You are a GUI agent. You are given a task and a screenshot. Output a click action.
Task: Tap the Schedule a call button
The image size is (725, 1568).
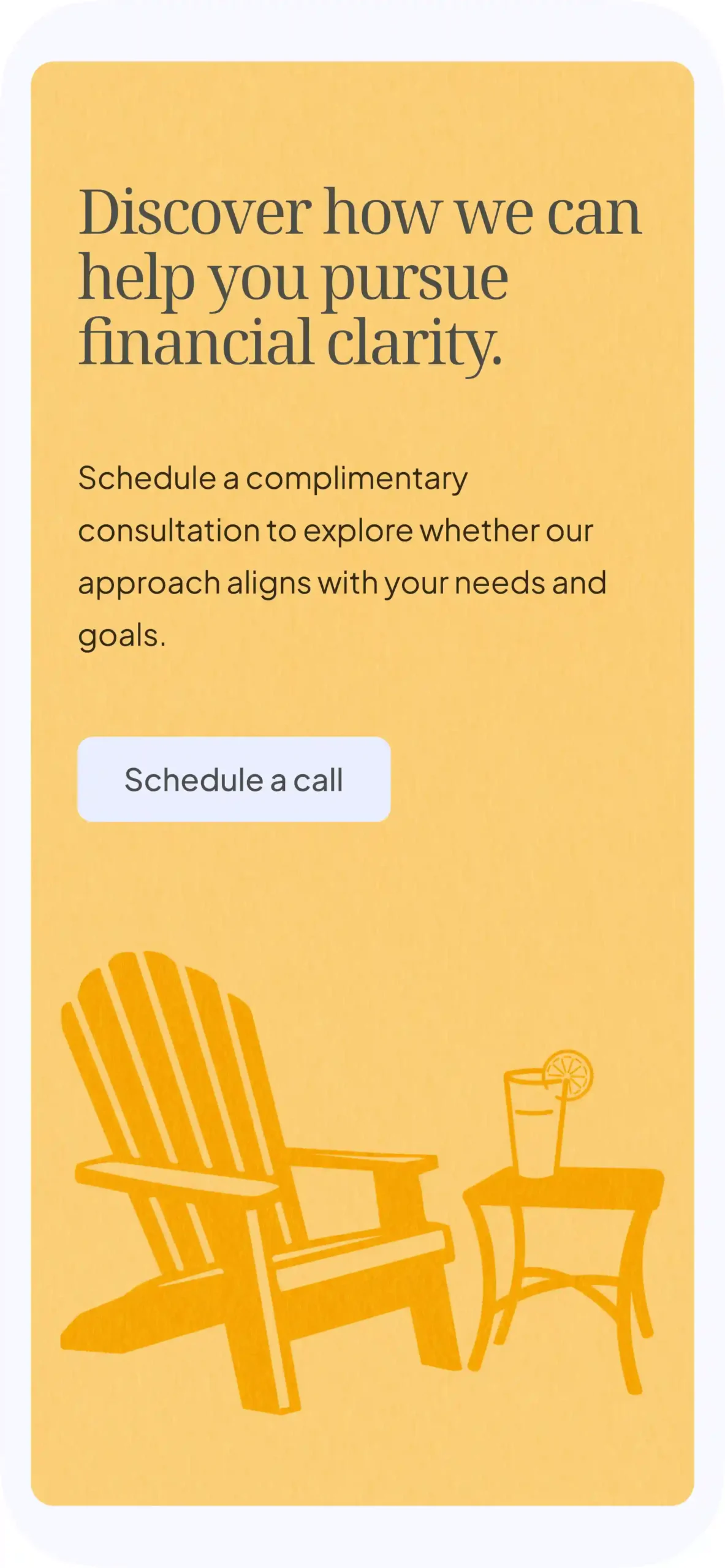[x=233, y=779]
